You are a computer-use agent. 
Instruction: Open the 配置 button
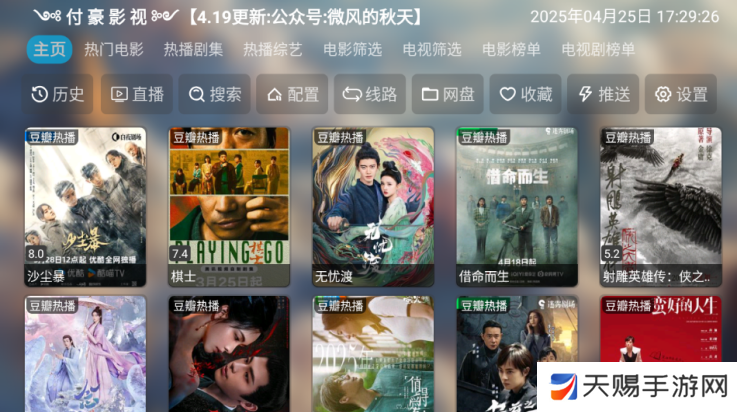(292, 94)
